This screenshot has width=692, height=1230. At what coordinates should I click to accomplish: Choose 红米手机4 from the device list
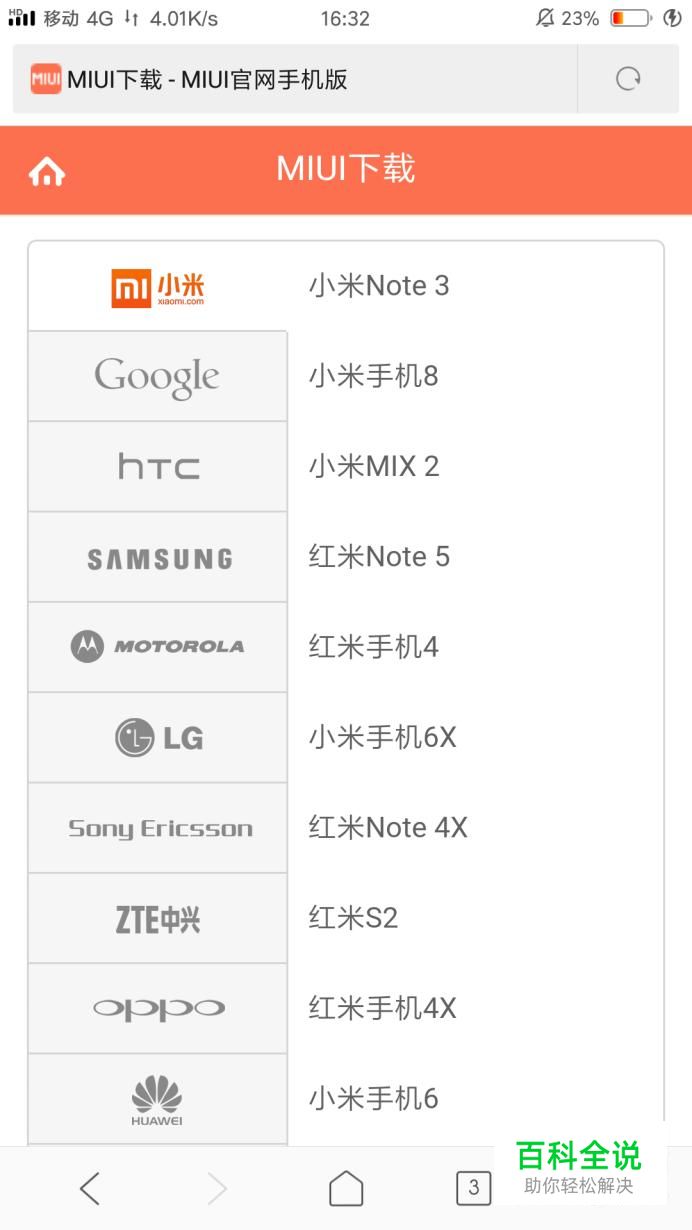pos(373,647)
